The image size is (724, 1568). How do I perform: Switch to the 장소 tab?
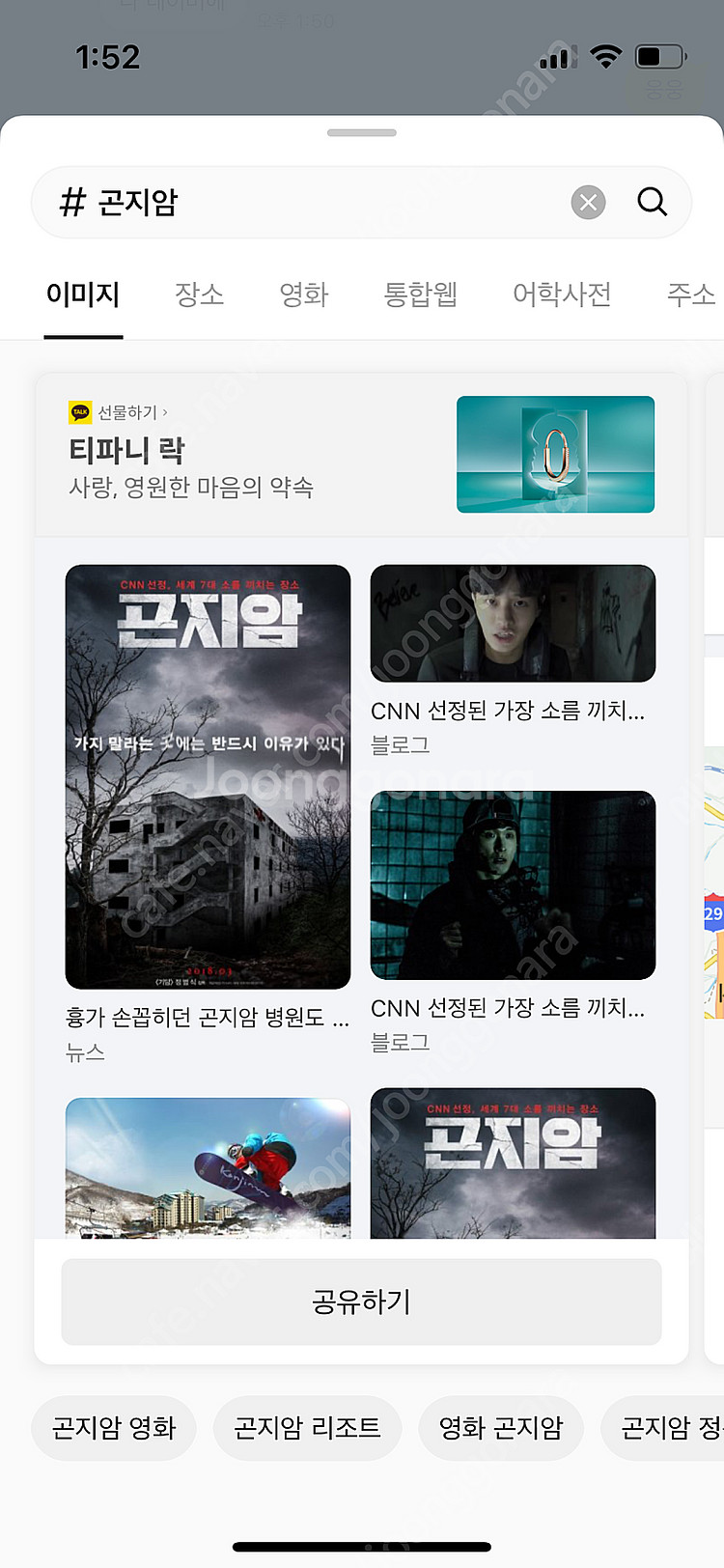(x=199, y=294)
